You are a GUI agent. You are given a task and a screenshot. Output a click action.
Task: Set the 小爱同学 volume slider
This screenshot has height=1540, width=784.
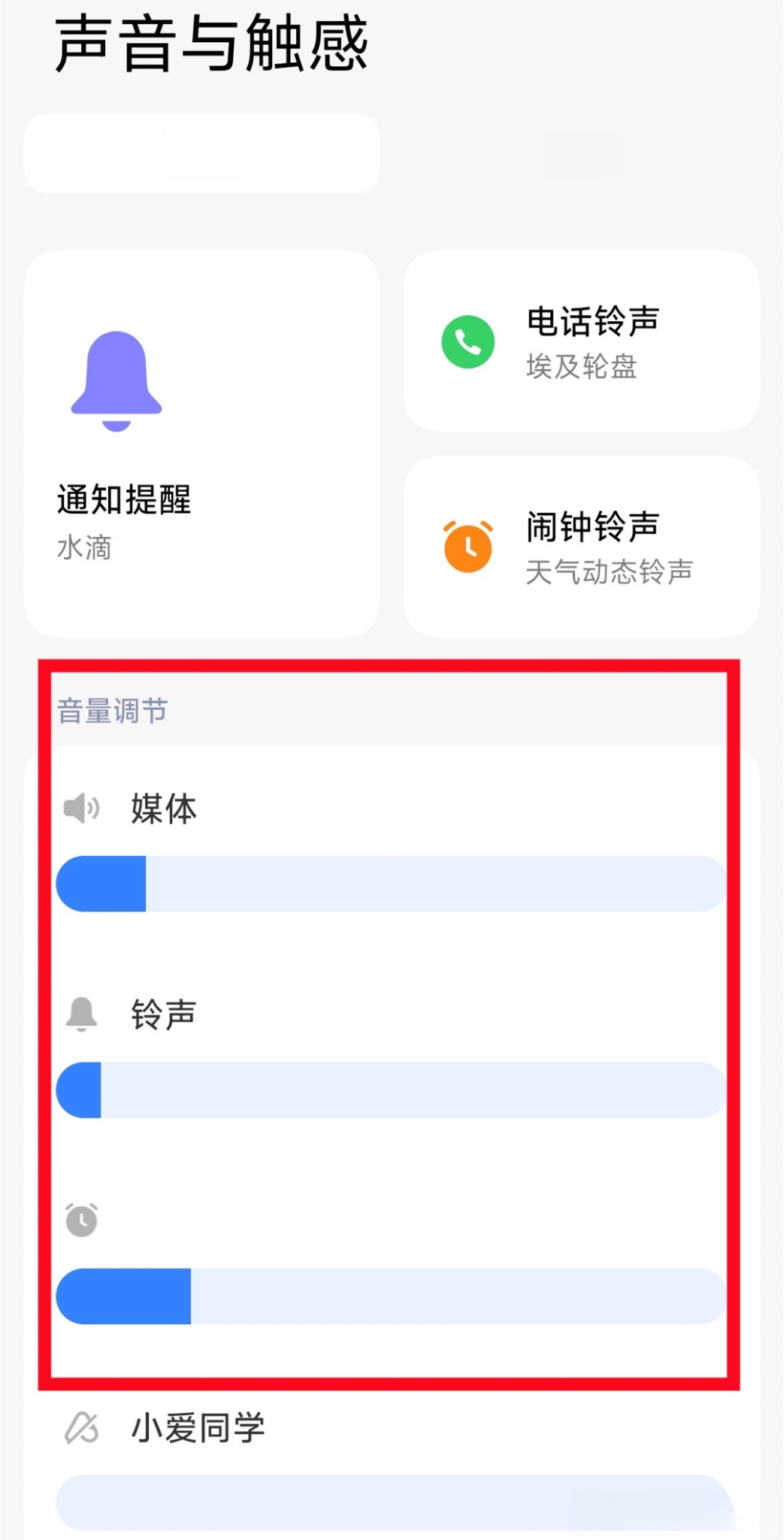pos(393,1502)
